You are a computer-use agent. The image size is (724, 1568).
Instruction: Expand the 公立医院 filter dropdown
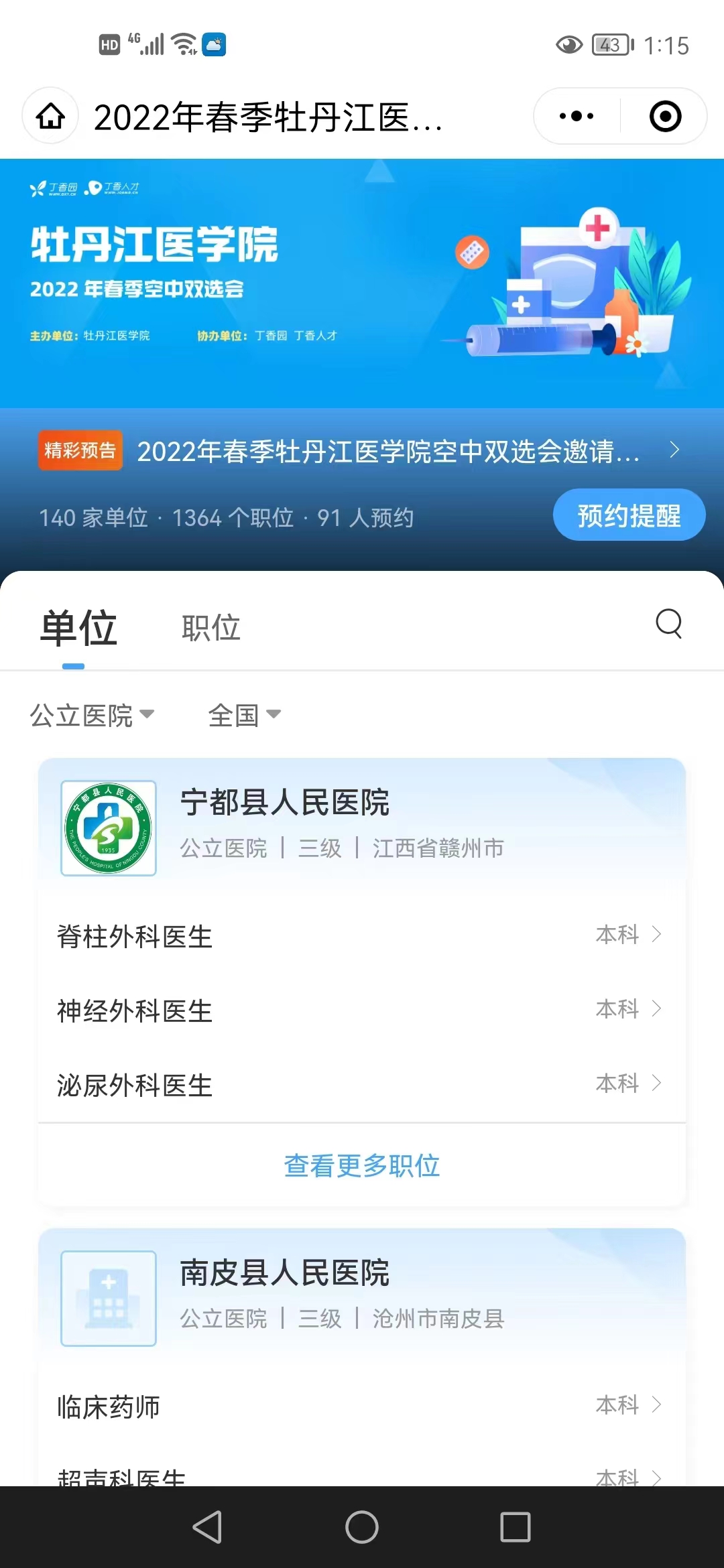[92, 716]
